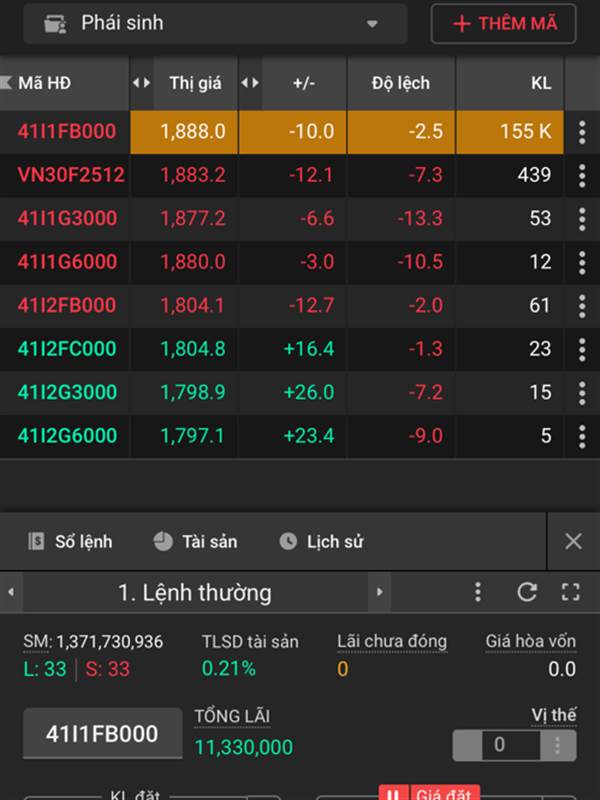
Task: Switch to the Lịch sử tab
Action: 321,541
